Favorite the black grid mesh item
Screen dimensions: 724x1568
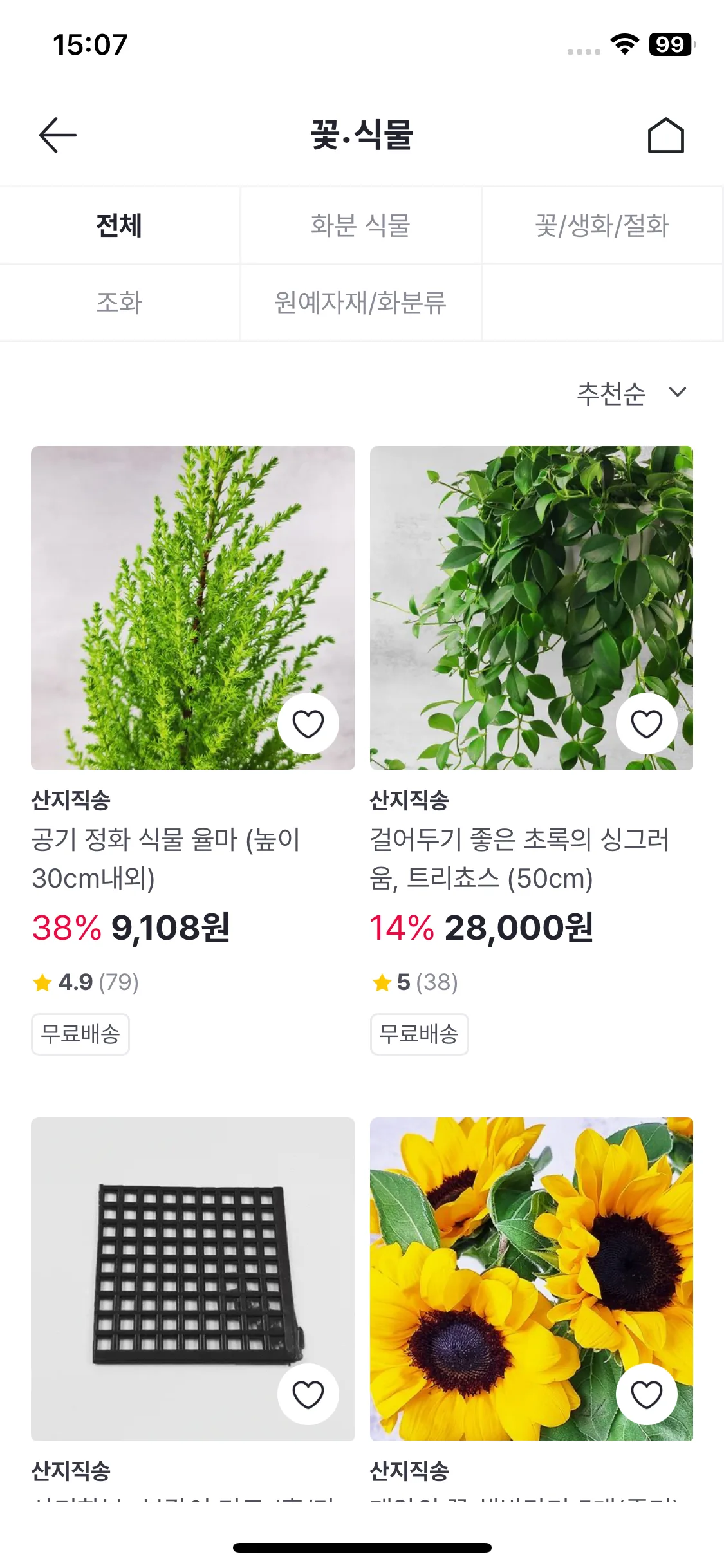click(308, 1394)
